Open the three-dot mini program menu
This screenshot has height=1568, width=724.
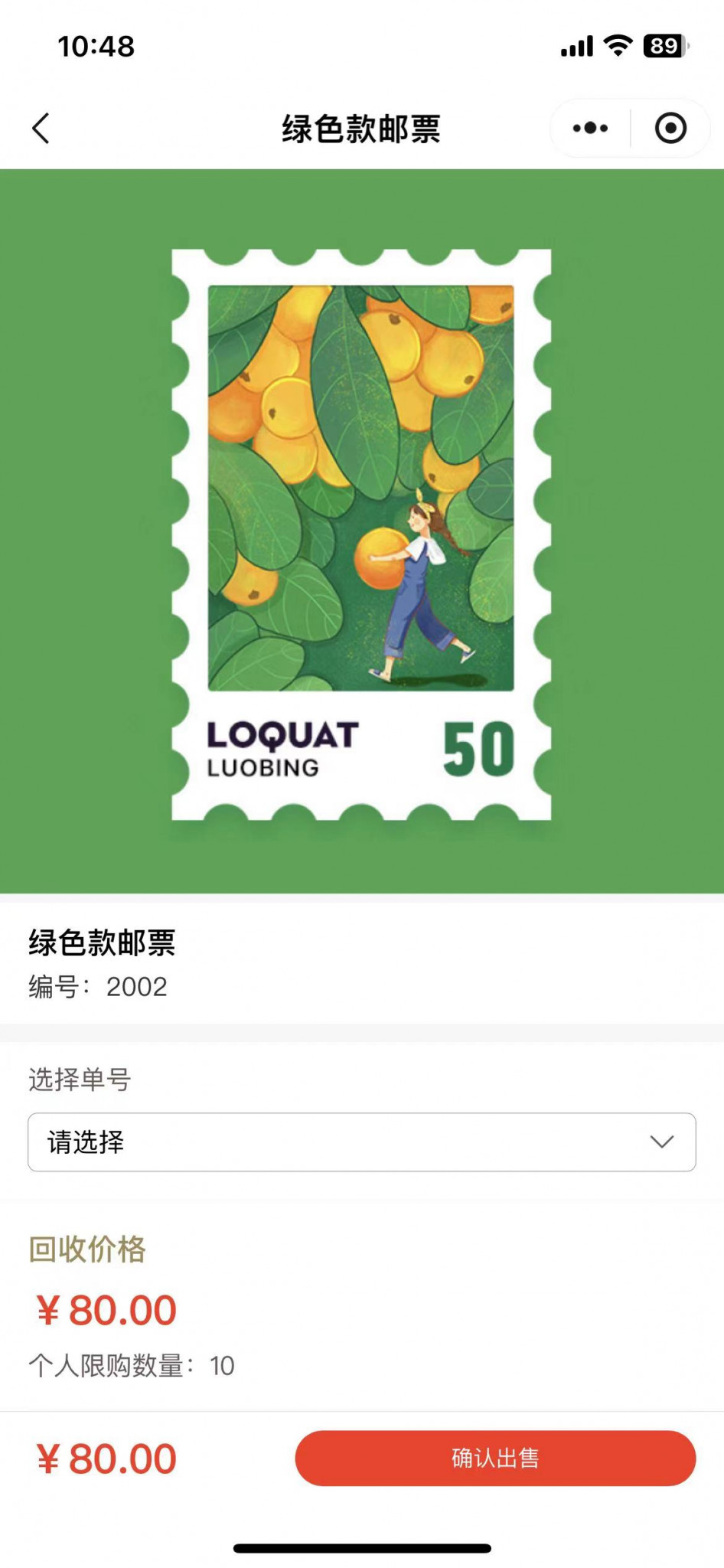coord(590,128)
